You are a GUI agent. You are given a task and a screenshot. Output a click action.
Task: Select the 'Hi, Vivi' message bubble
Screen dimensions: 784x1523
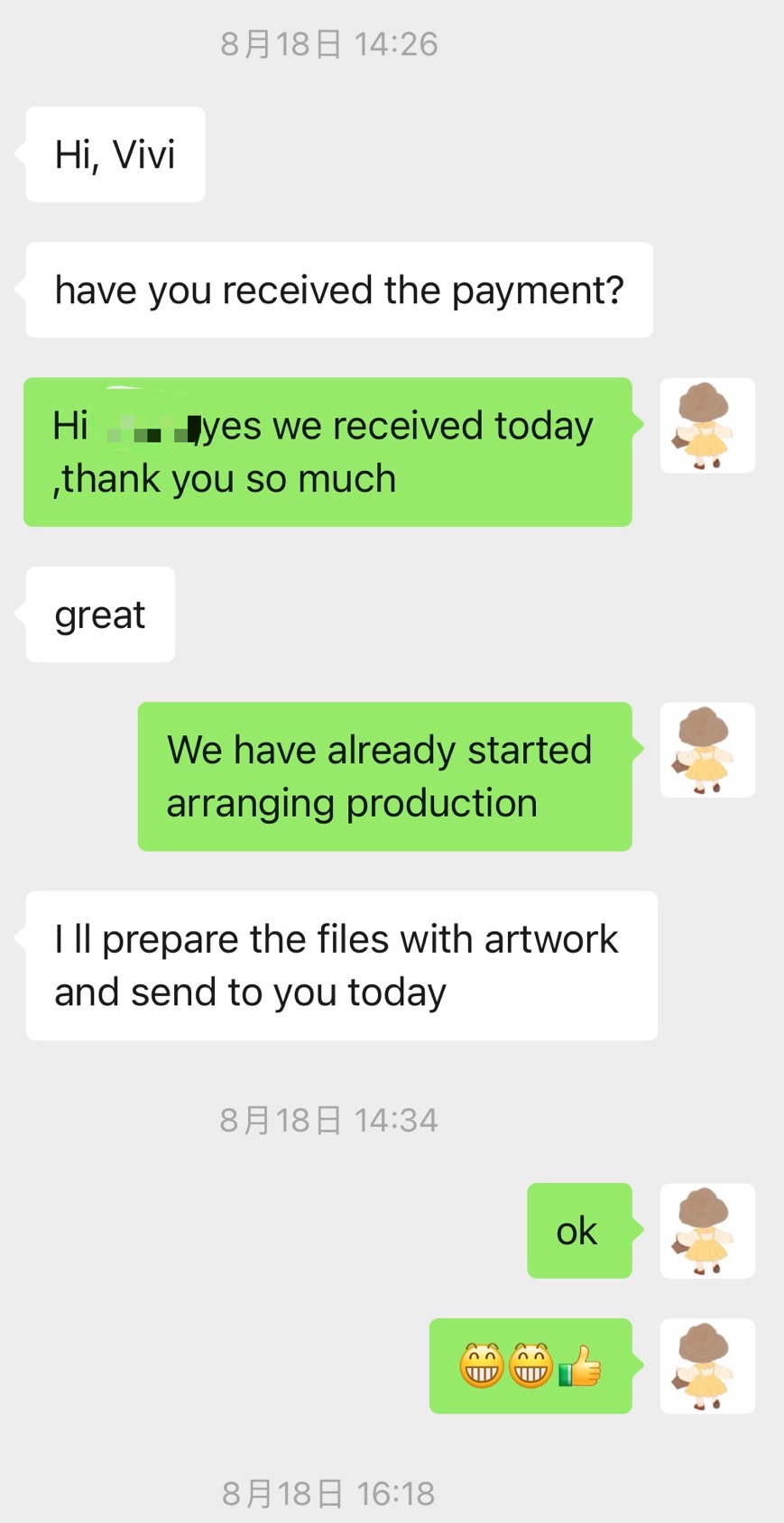pyautogui.click(x=115, y=153)
